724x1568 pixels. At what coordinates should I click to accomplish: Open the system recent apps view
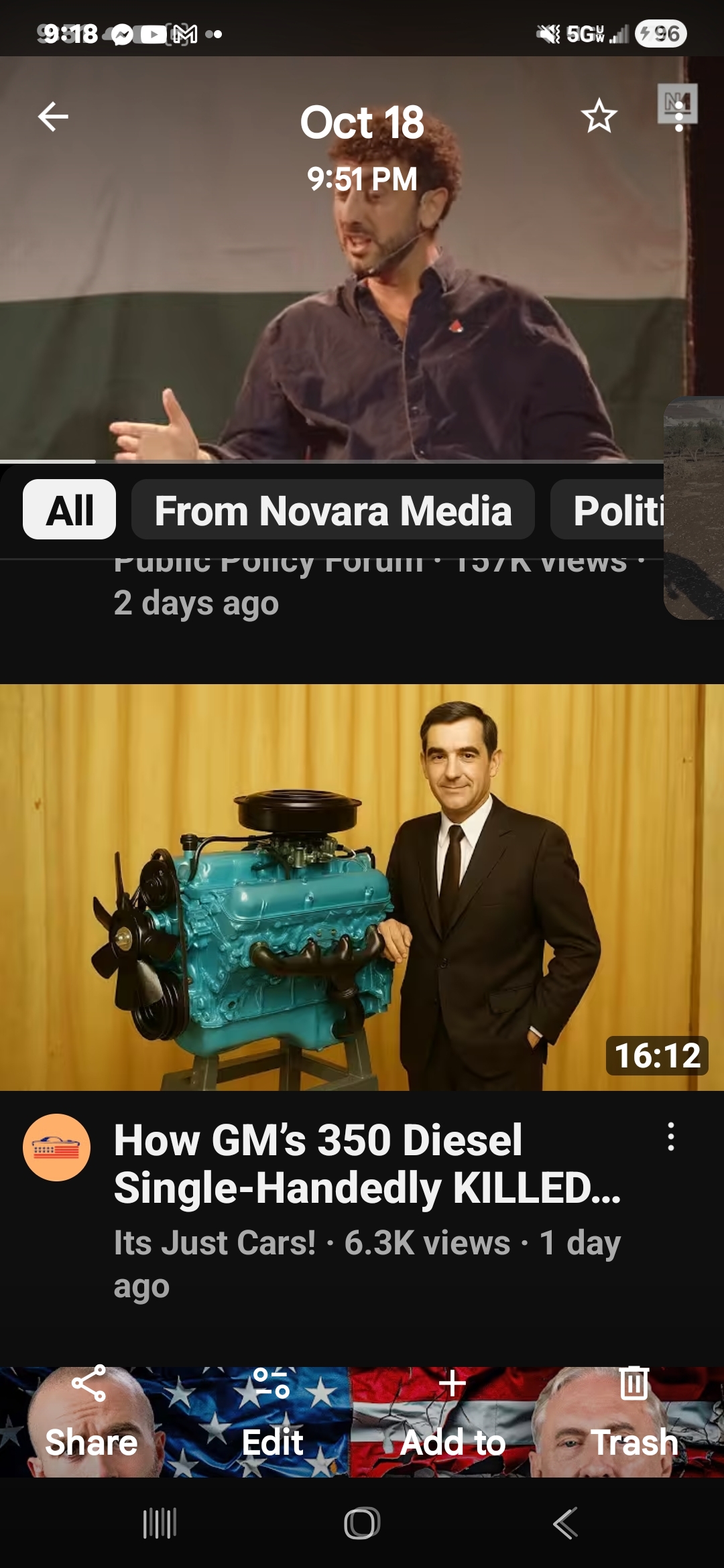tap(160, 1524)
